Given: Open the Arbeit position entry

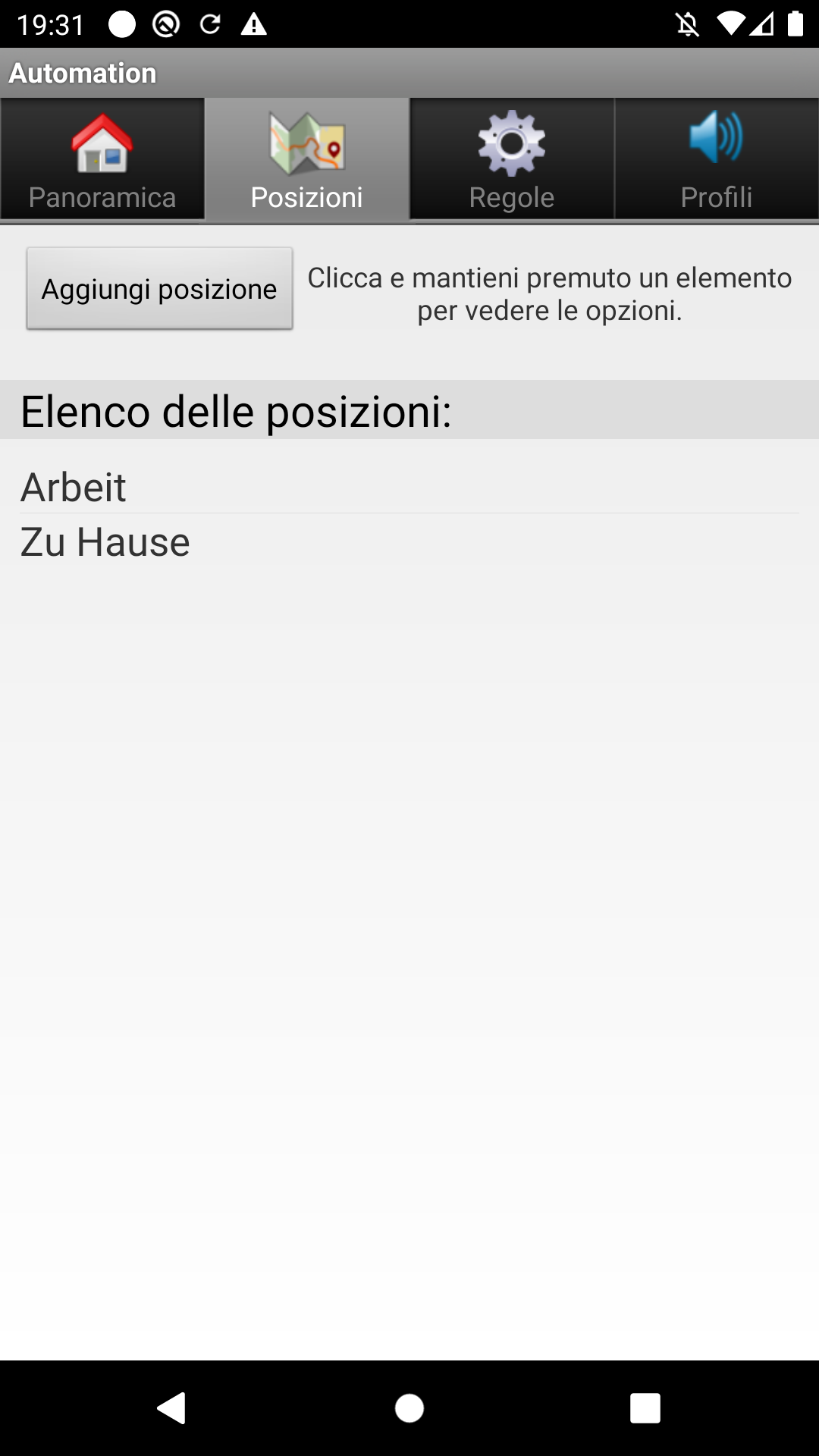Looking at the screenshot, I should [409, 486].
